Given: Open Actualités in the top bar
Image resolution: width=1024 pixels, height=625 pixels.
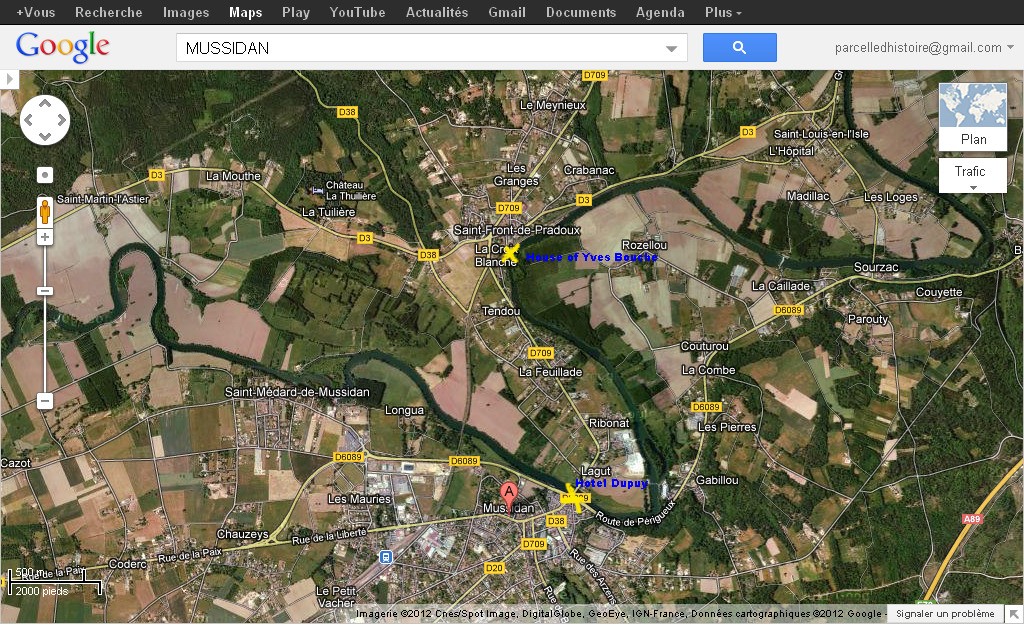Looking at the screenshot, I should tap(436, 13).
